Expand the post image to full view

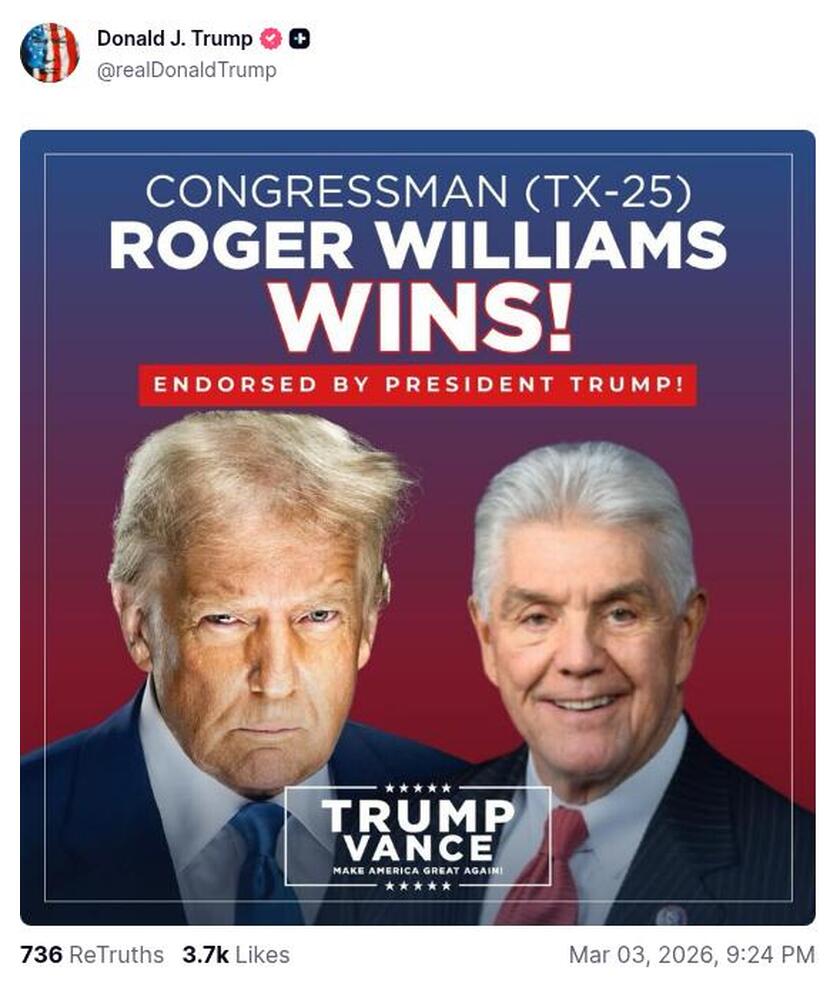click(x=420, y=530)
